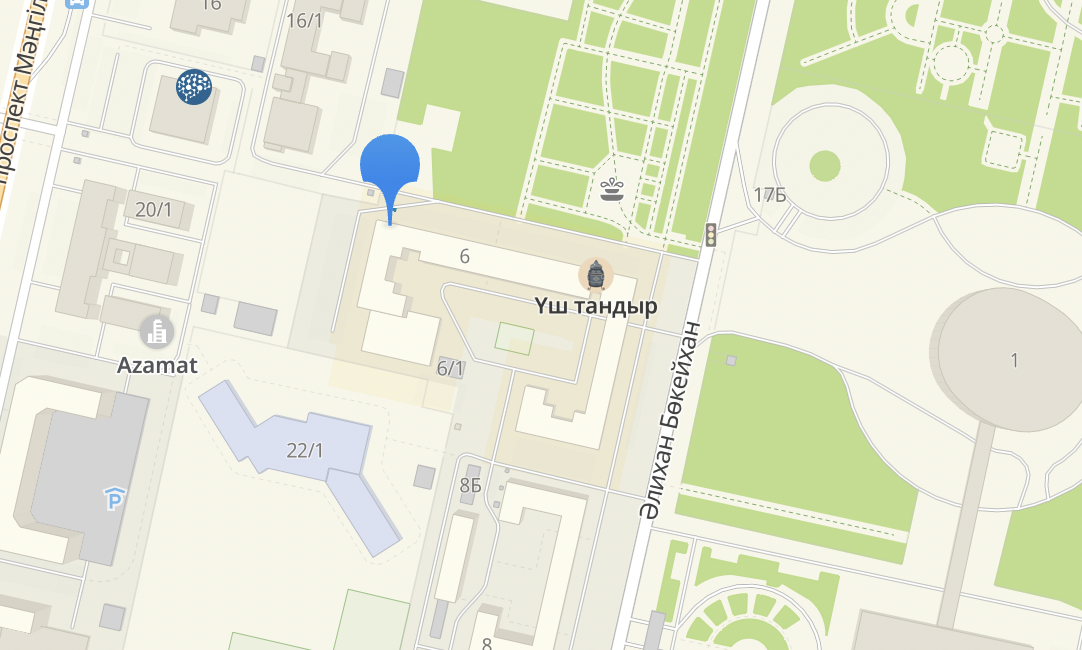Open the Azamat business center marker

(155, 332)
